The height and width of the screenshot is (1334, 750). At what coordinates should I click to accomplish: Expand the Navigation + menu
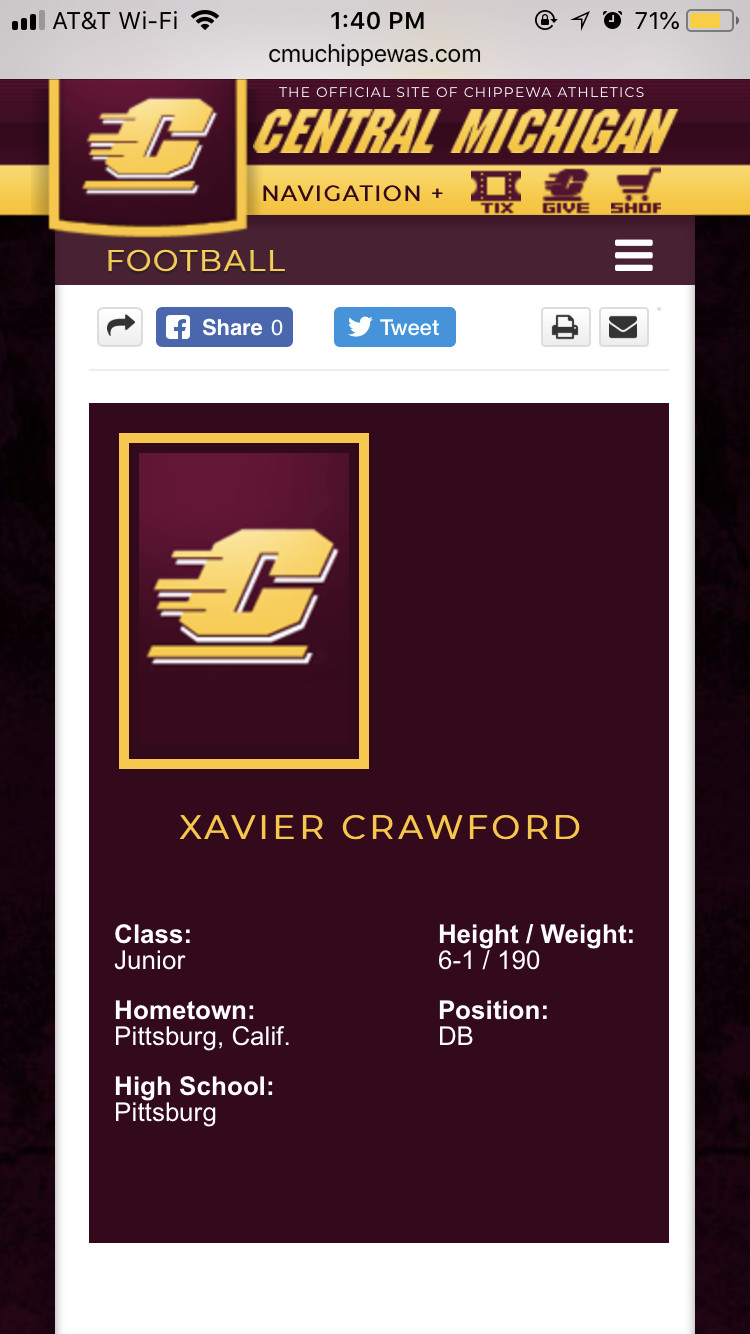[352, 193]
